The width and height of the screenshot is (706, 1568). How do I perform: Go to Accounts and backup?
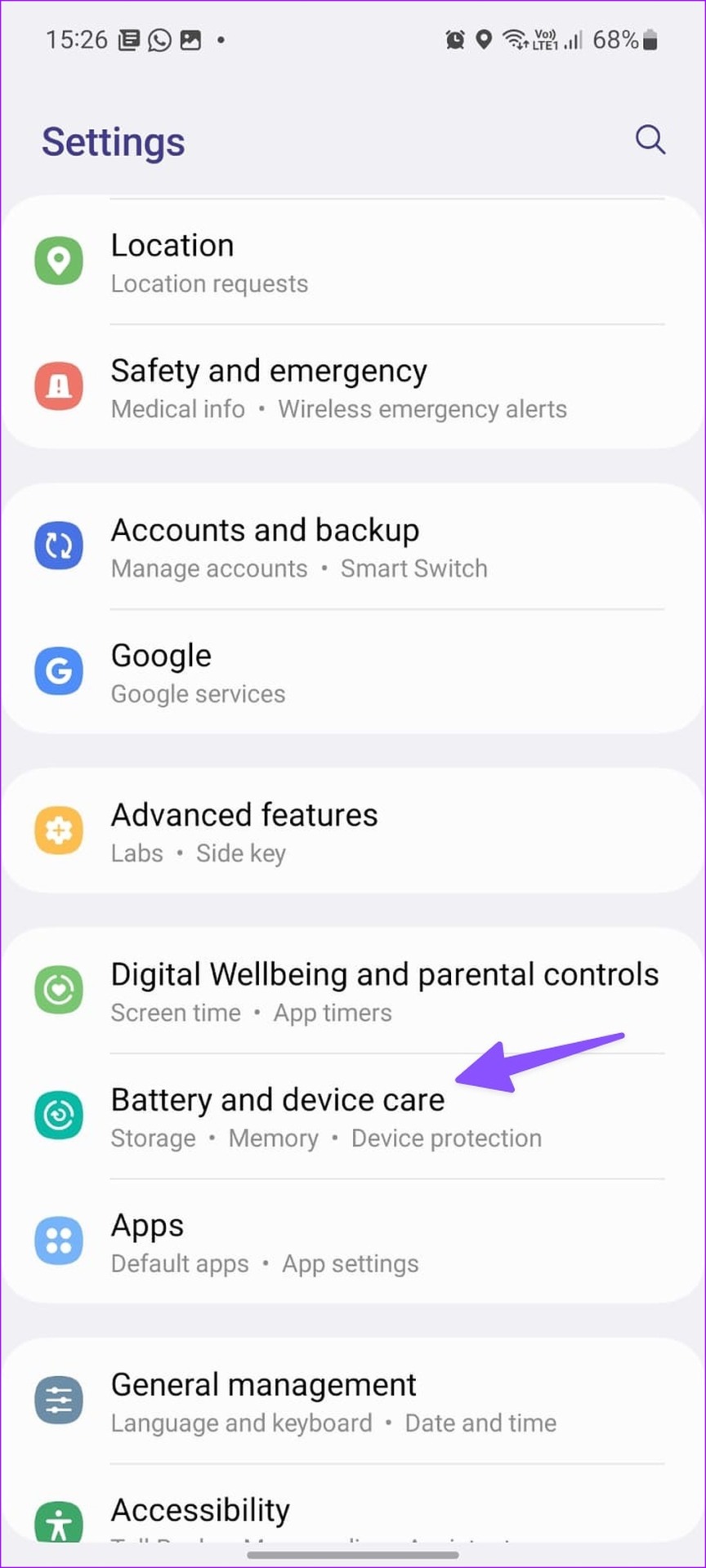pyautogui.click(x=353, y=546)
